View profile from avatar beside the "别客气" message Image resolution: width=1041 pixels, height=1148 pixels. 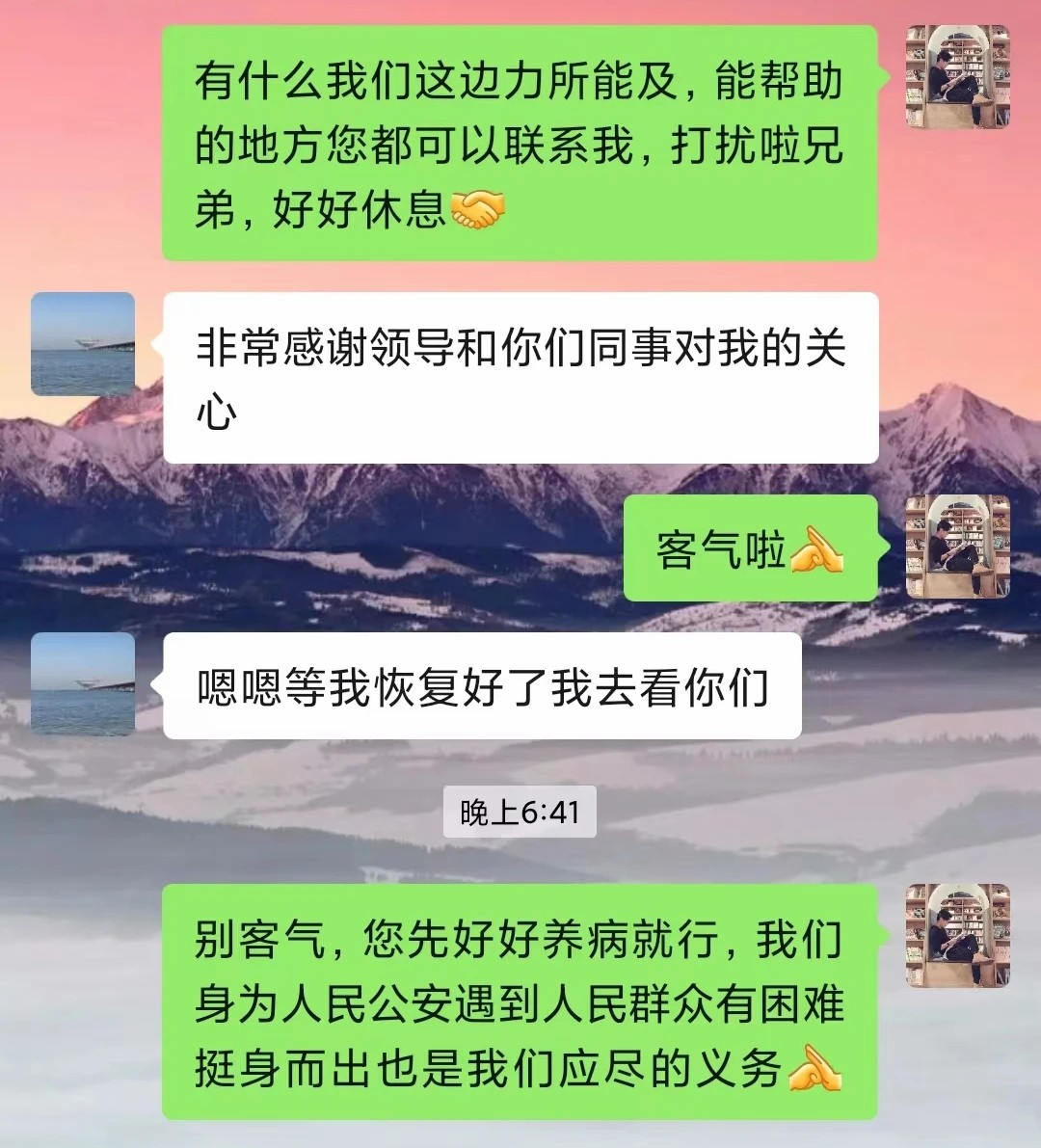pos(957,935)
